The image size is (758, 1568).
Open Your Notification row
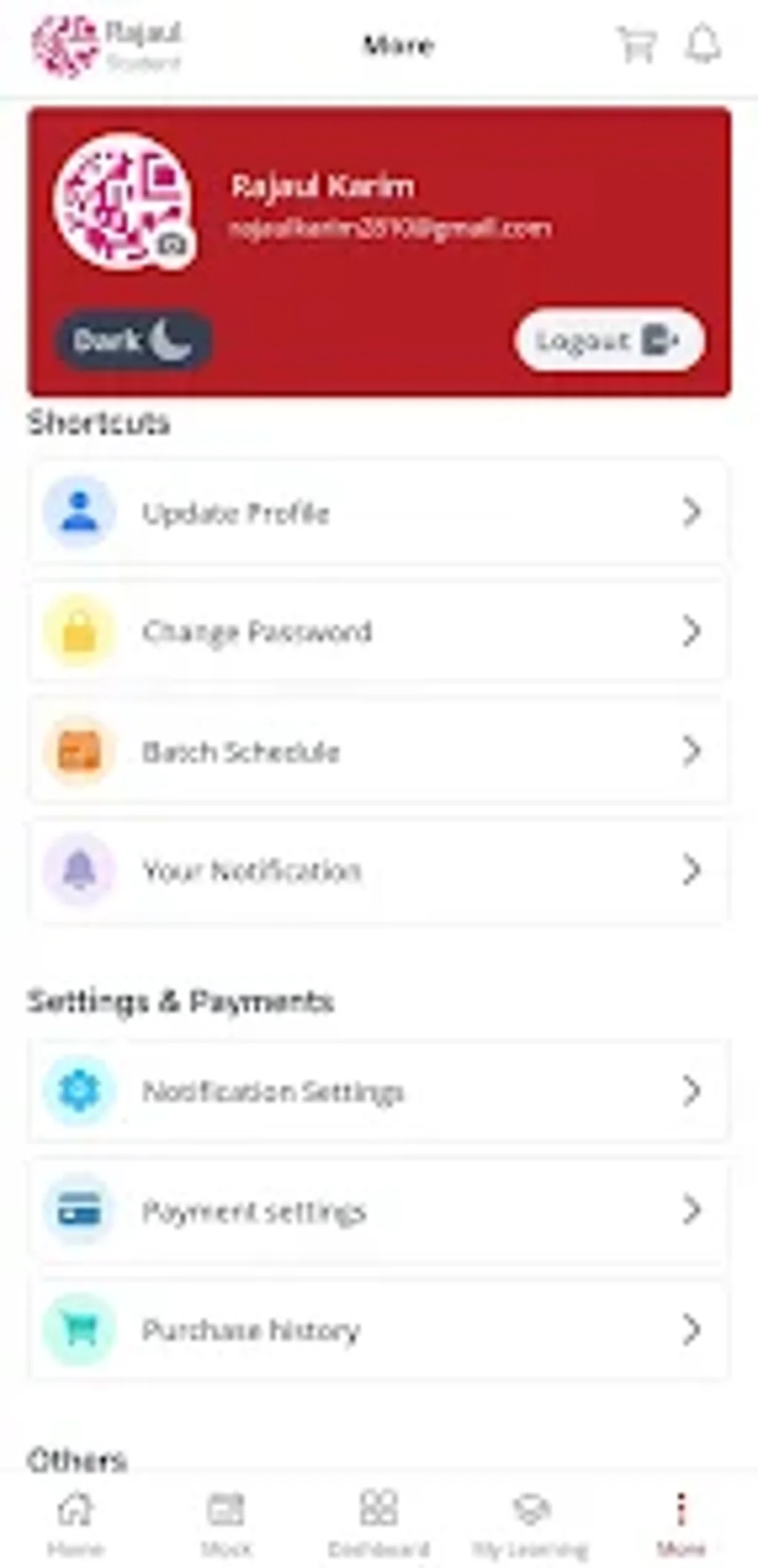tap(378, 870)
